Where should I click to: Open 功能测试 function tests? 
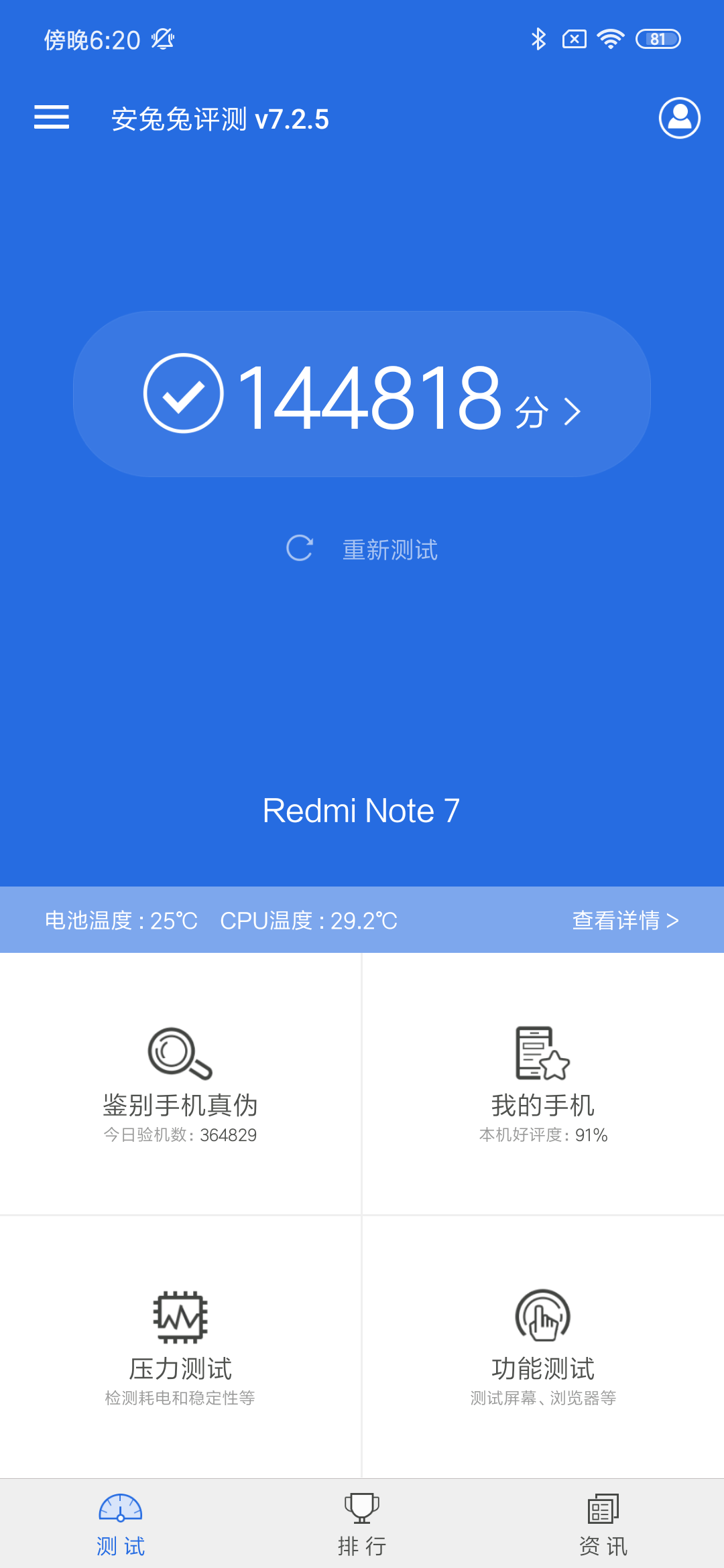point(543,1347)
